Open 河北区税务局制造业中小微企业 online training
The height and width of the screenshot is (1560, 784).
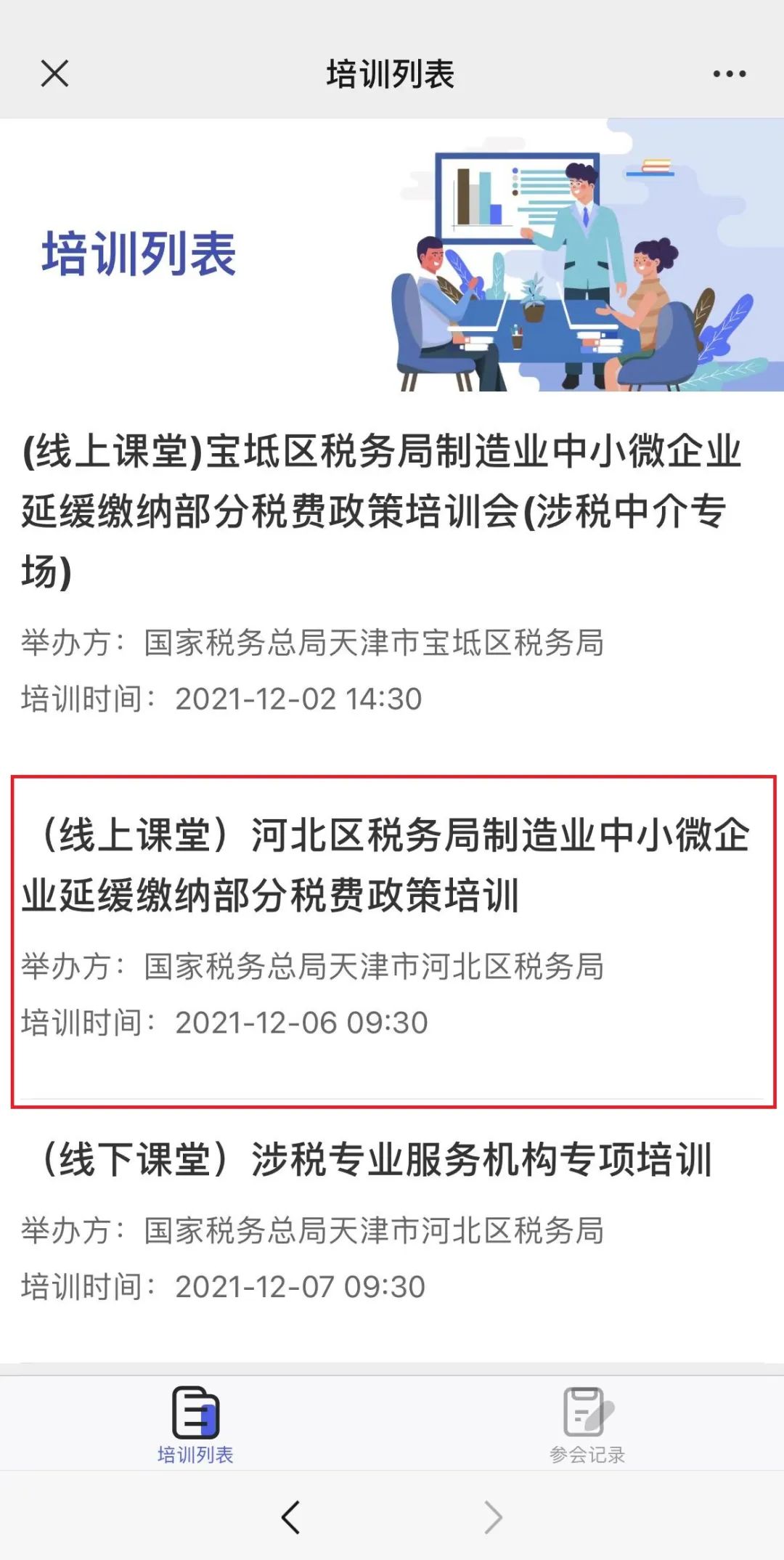tap(392, 941)
